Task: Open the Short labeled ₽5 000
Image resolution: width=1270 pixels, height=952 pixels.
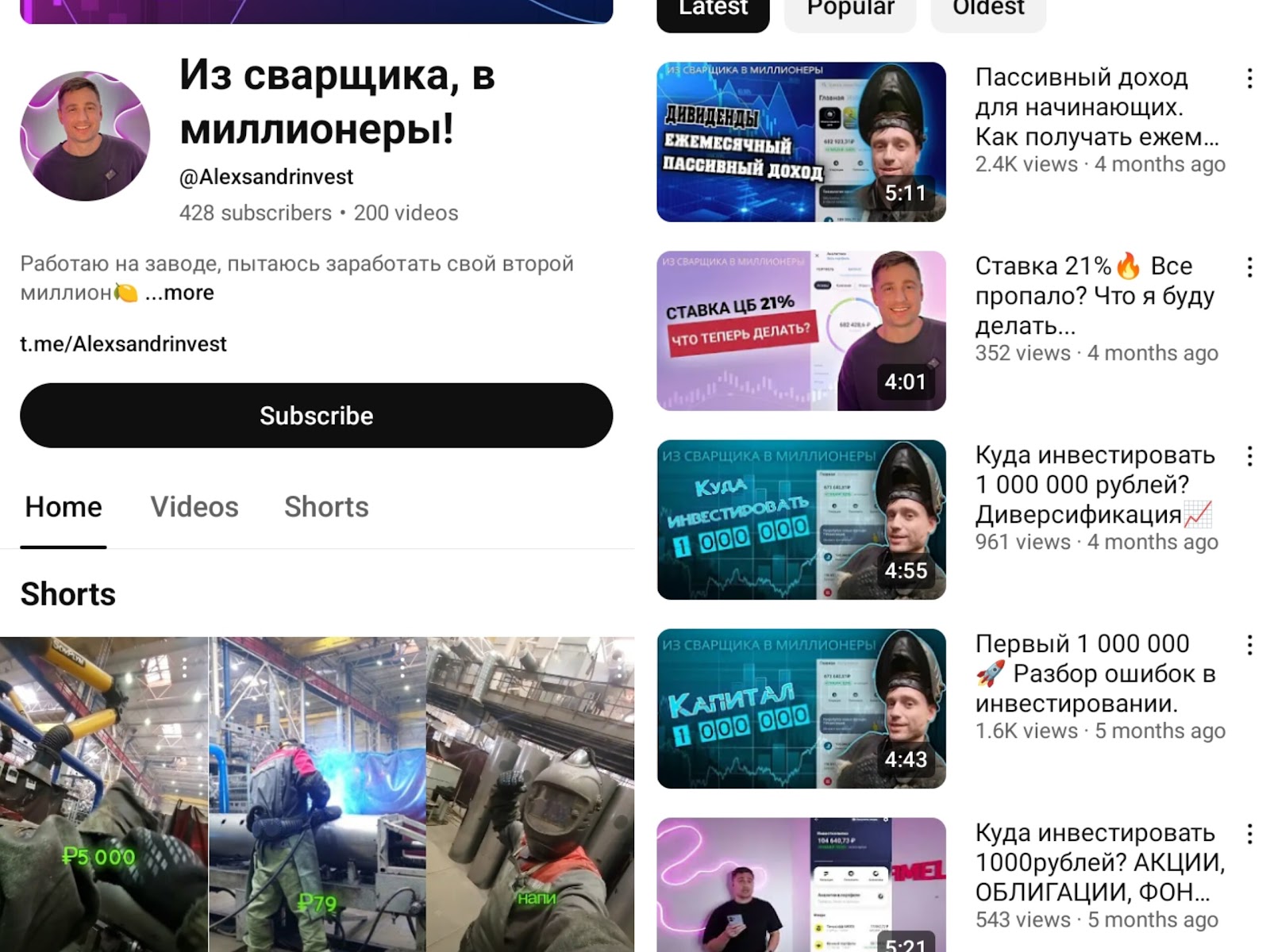Action: point(103,793)
